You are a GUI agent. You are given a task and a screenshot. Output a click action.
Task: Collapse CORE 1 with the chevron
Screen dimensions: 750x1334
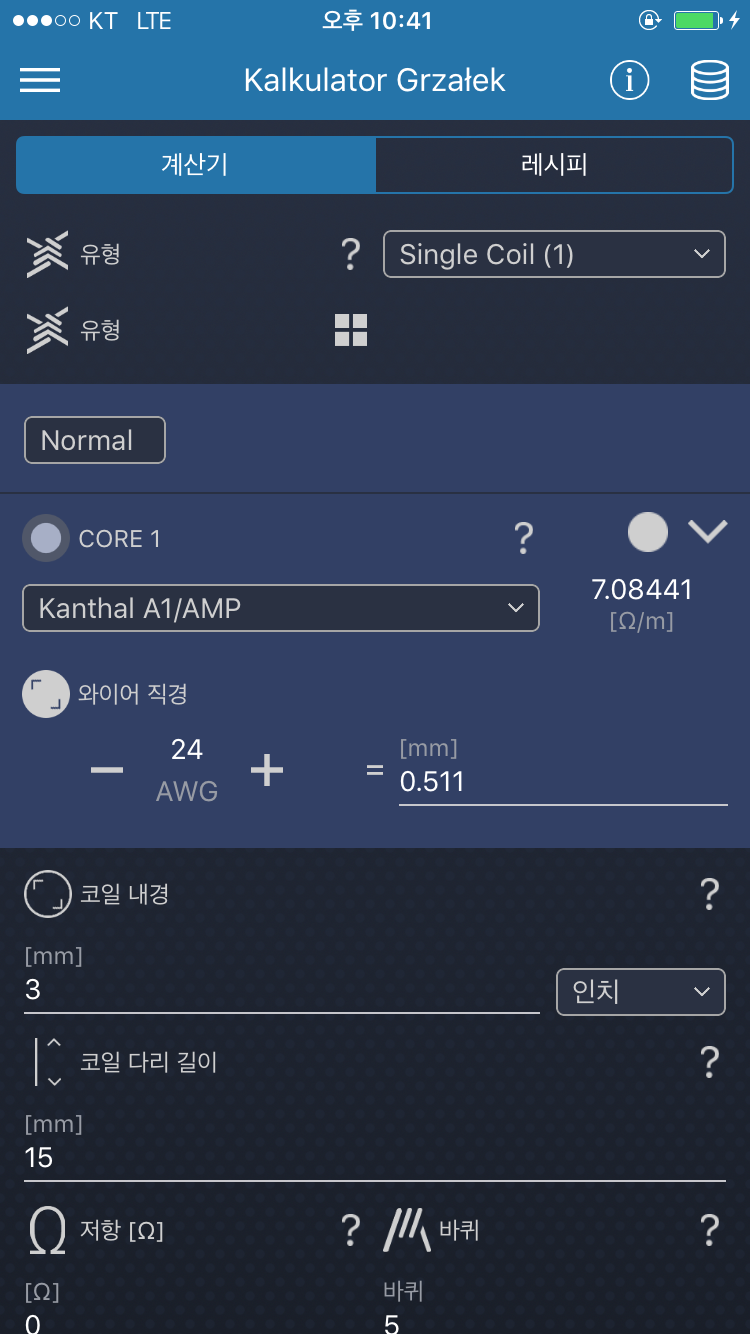[x=707, y=532]
